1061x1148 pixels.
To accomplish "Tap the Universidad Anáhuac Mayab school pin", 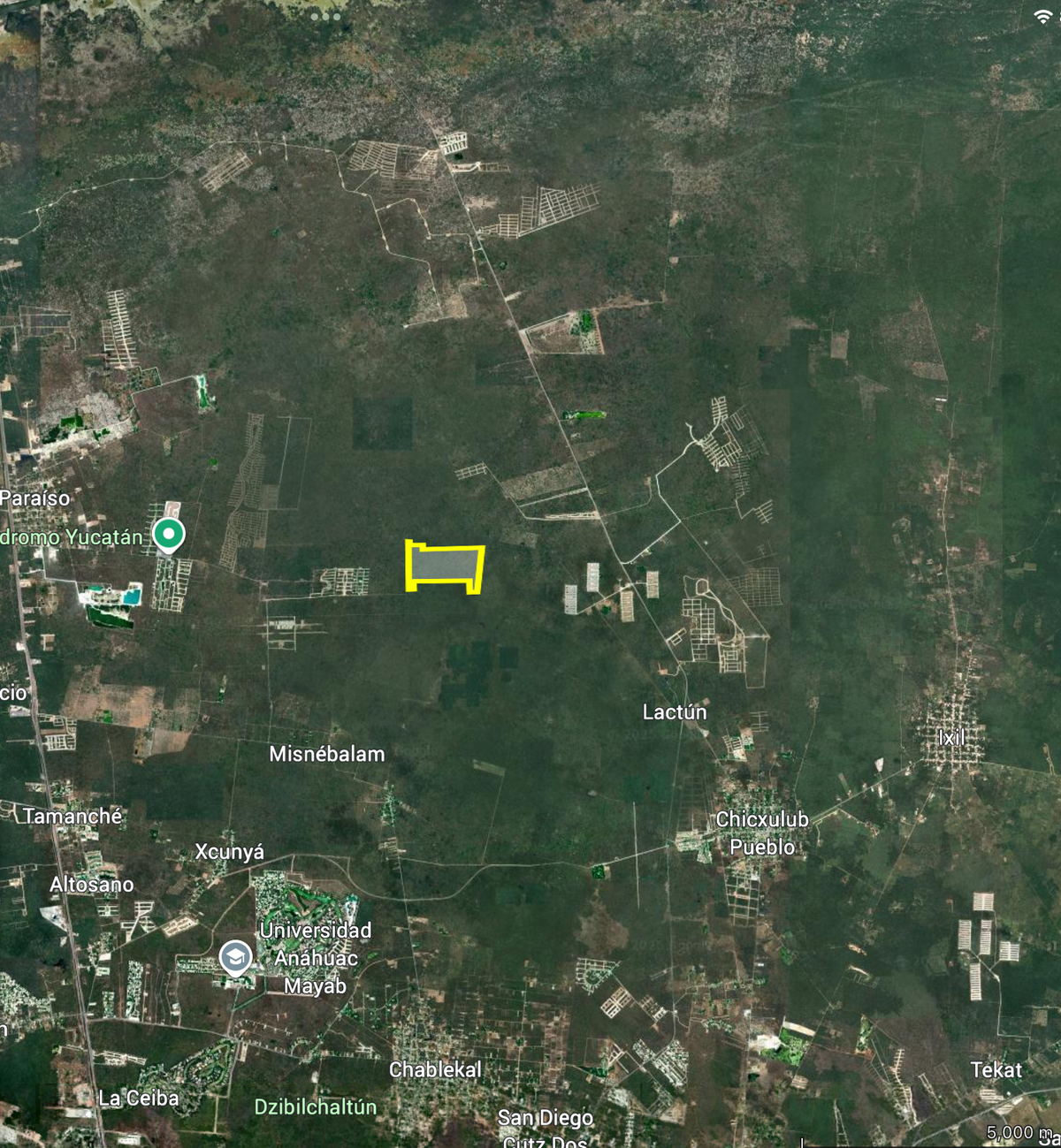I will (x=235, y=957).
